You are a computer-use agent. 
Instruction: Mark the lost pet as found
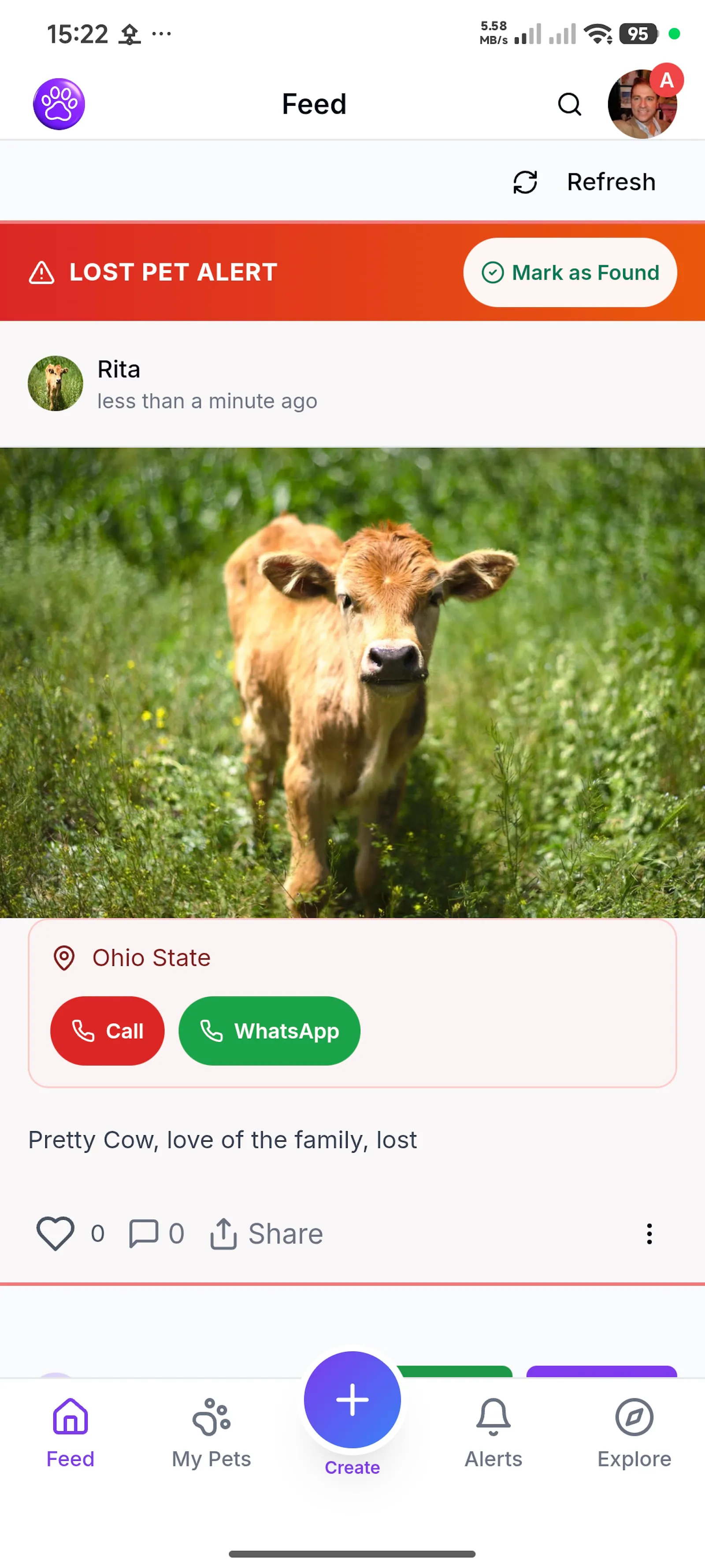point(570,273)
